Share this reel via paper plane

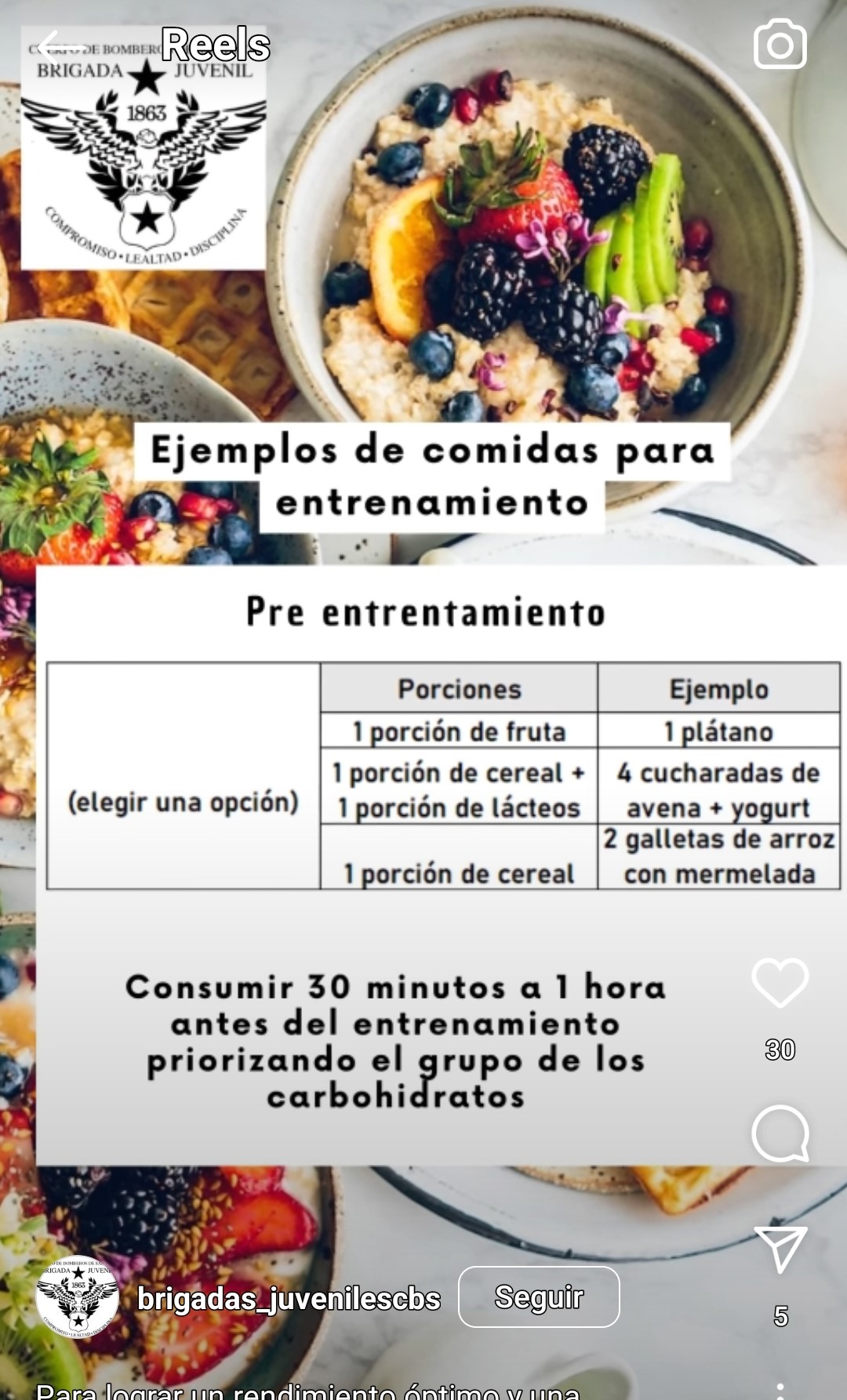(780, 1248)
